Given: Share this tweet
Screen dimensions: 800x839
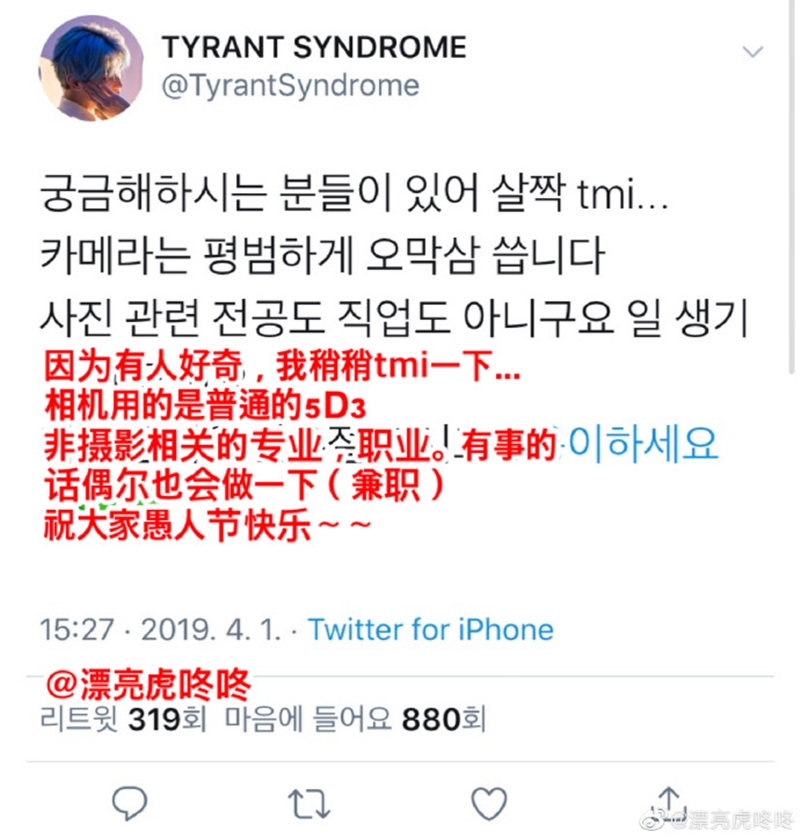Looking at the screenshot, I should (669, 798).
